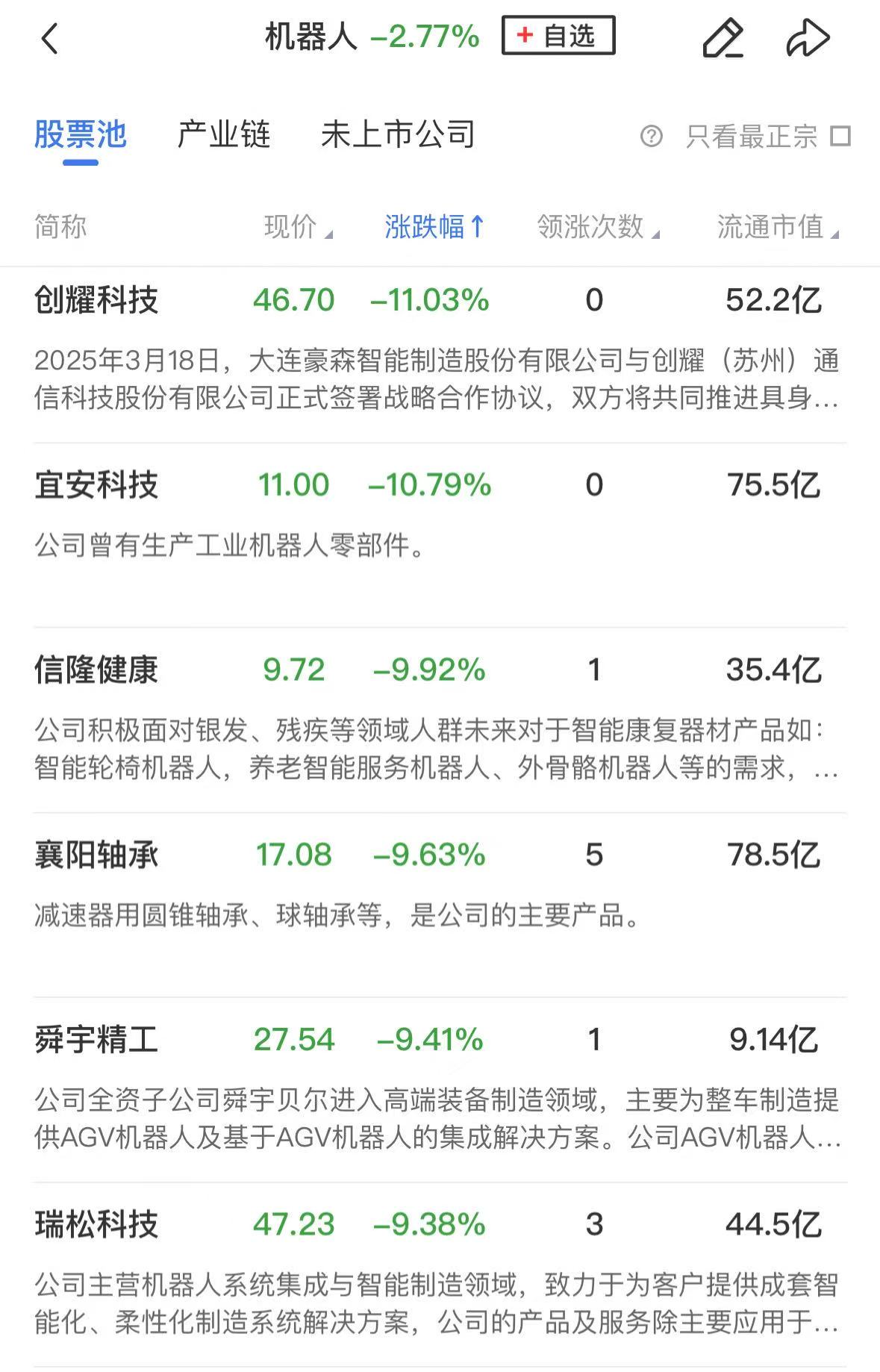Switch to the 产业链 tab
Screen dimensions: 880x1372
coord(224,135)
